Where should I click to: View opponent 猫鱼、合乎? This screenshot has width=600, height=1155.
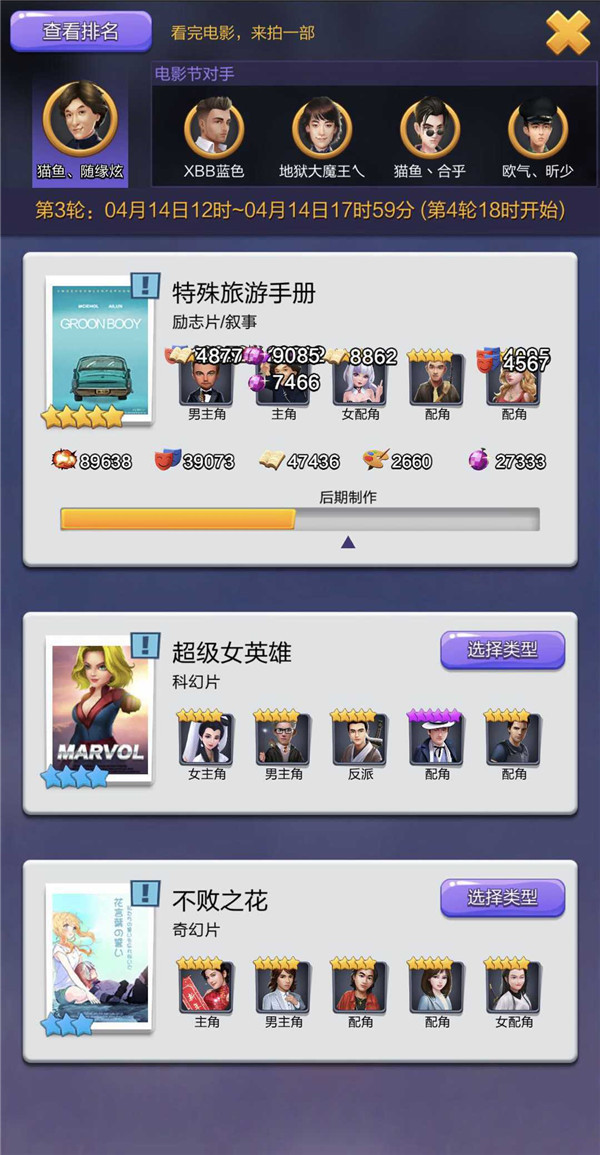(429, 128)
